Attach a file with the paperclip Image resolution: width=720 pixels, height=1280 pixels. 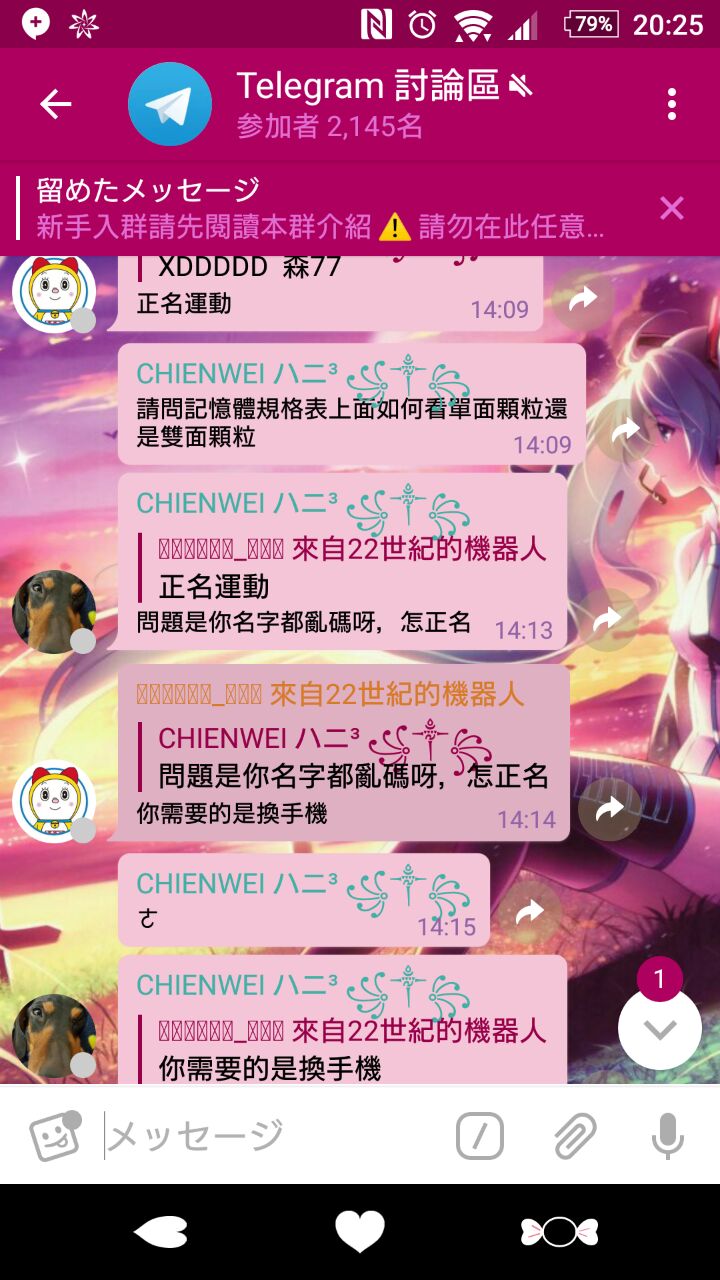tap(575, 1136)
